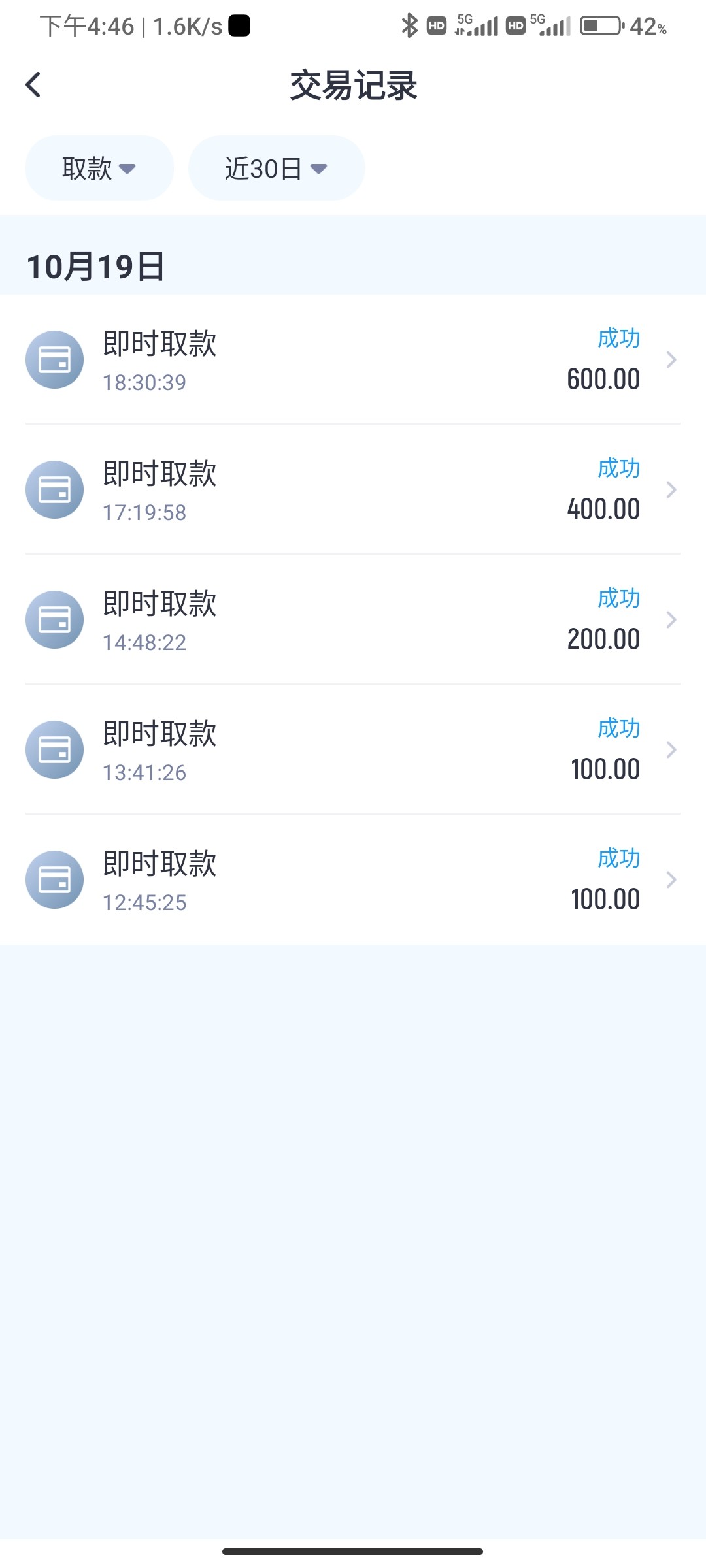Viewport: 706px width, 1568px height.
Task: Open the 12:45:25 withdrawal record
Action: [353, 879]
